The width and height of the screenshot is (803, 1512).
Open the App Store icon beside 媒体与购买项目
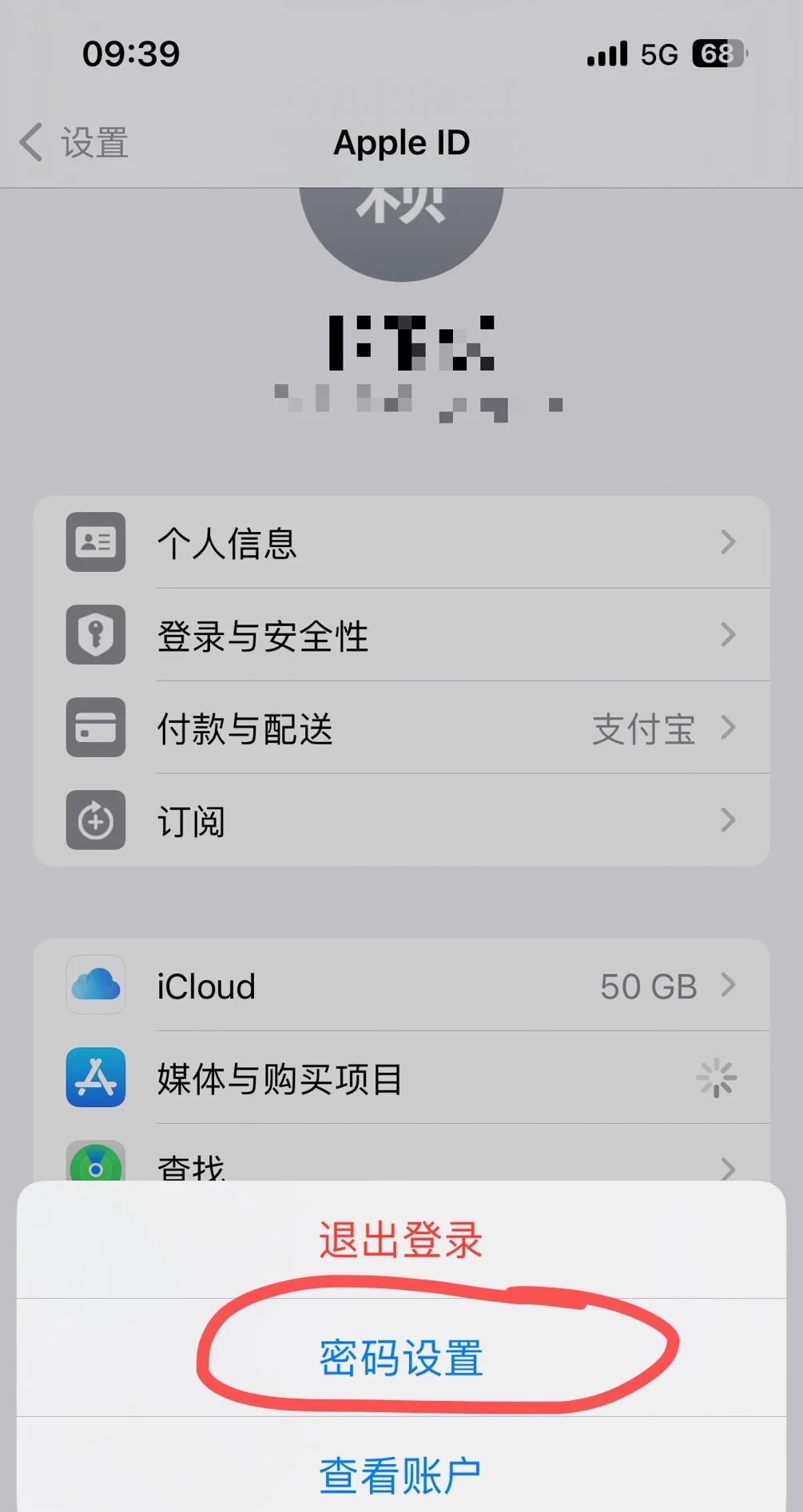tap(95, 1077)
